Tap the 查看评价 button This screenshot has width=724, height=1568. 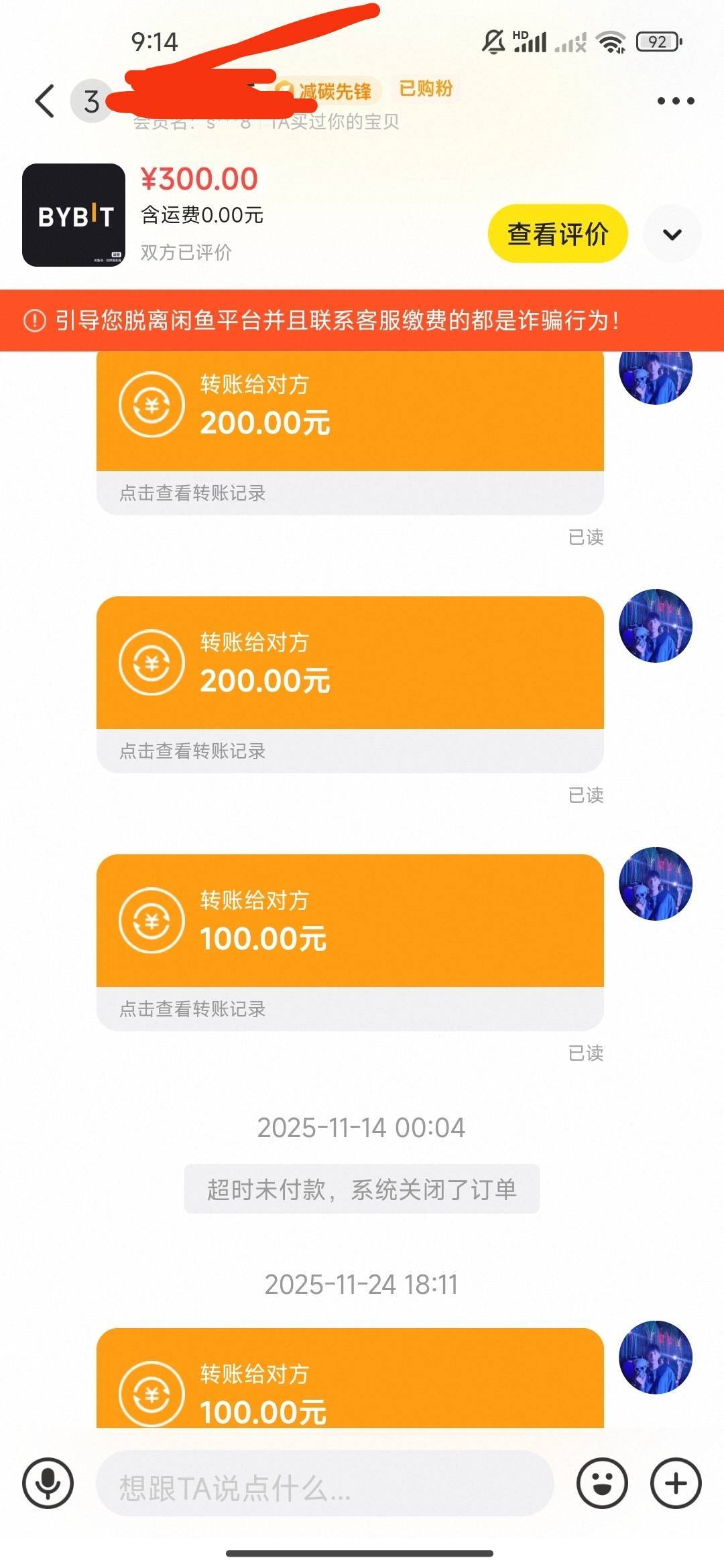pos(557,234)
